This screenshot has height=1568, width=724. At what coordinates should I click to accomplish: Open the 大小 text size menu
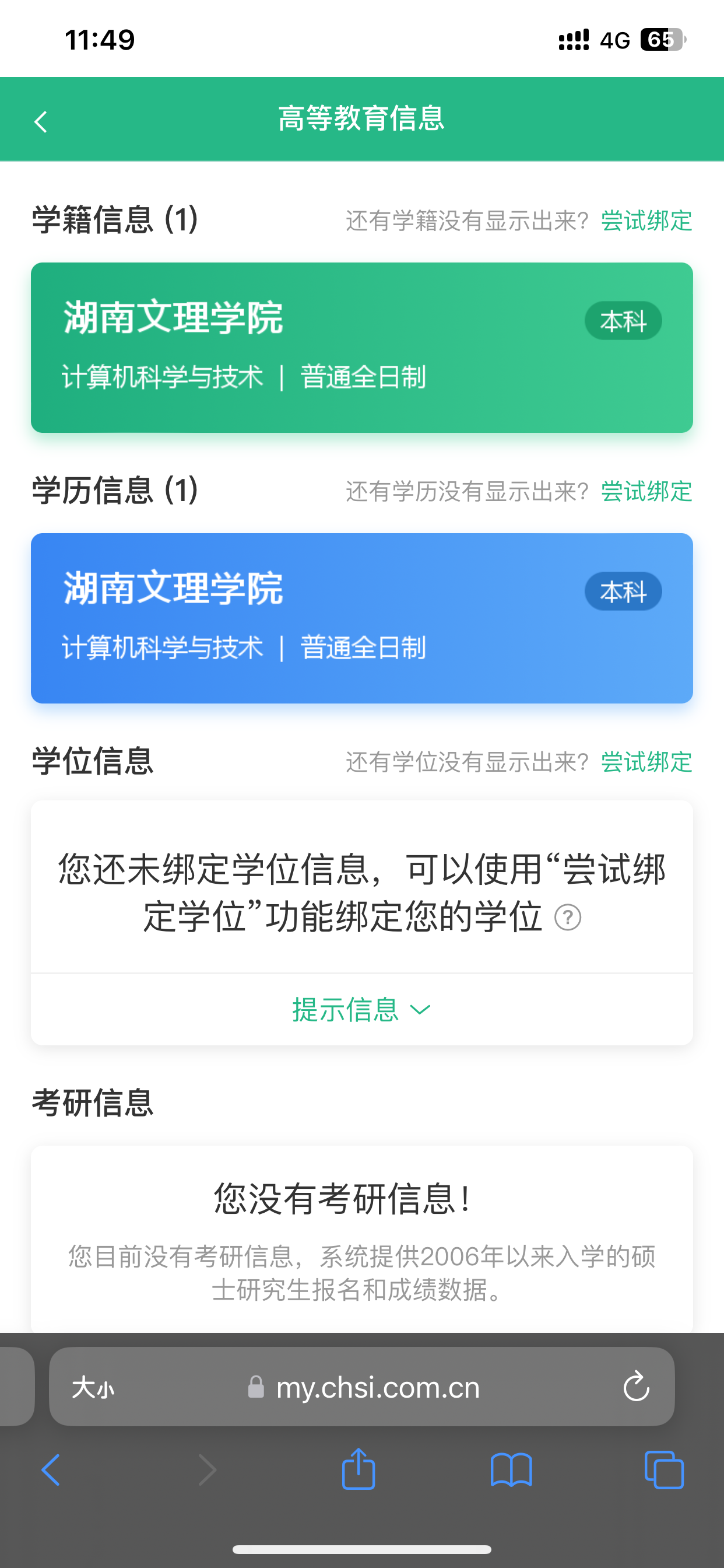[x=93, y=1388]
